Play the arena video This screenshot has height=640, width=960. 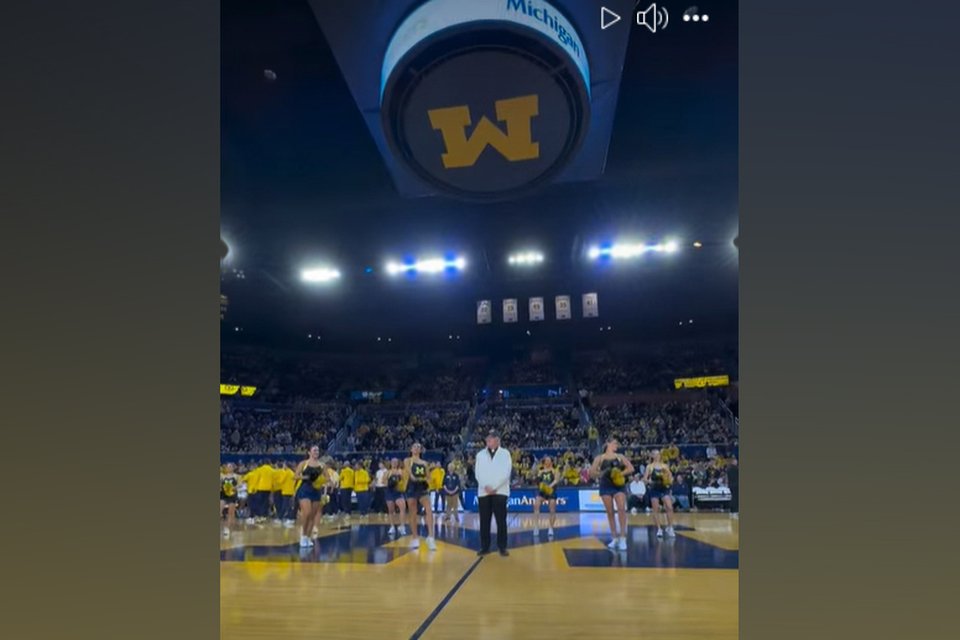click(x=610, y=18)
